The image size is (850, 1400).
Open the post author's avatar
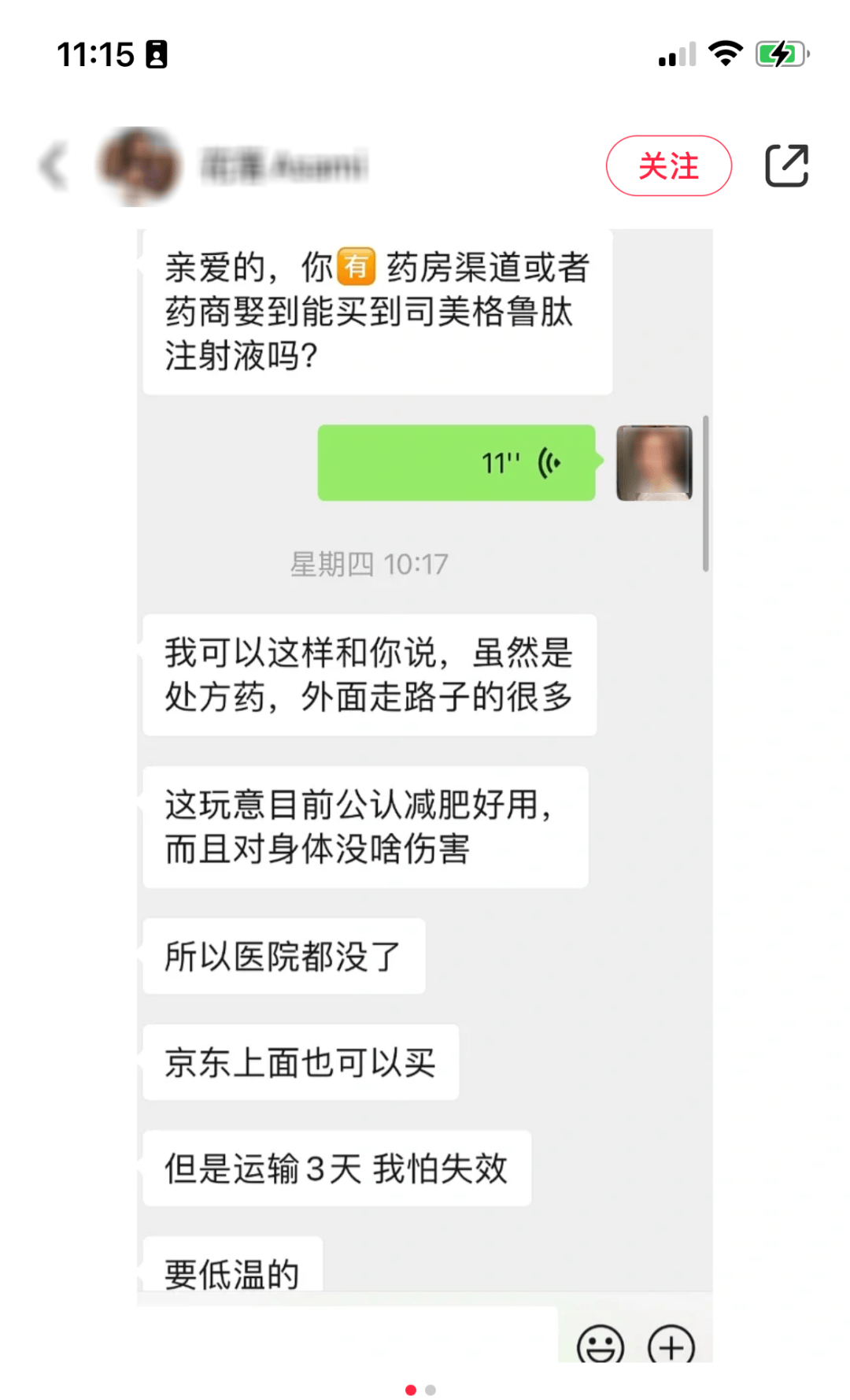click(x=140, y=166)
